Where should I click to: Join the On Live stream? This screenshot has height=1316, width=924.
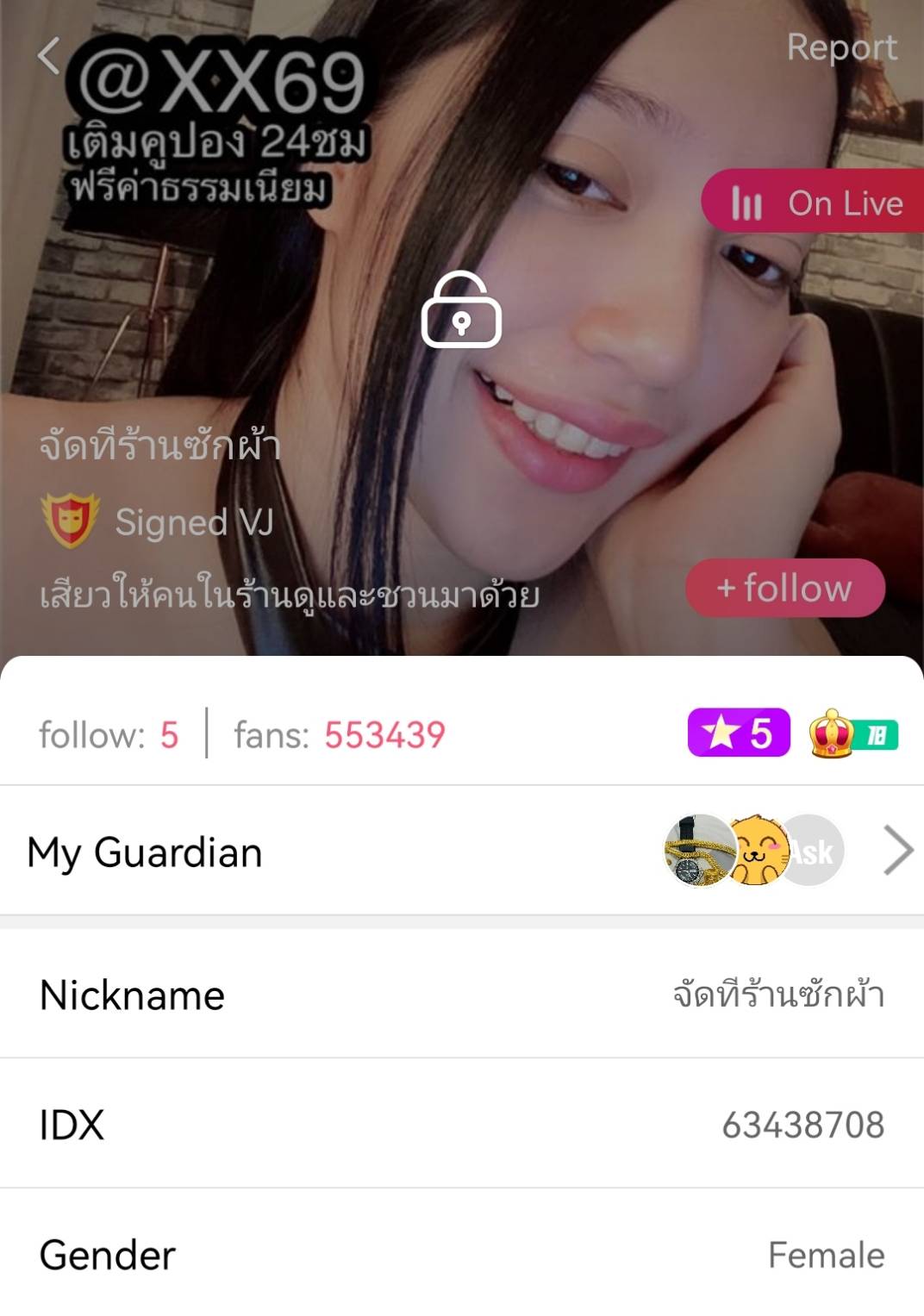click(x=815, y=203)
